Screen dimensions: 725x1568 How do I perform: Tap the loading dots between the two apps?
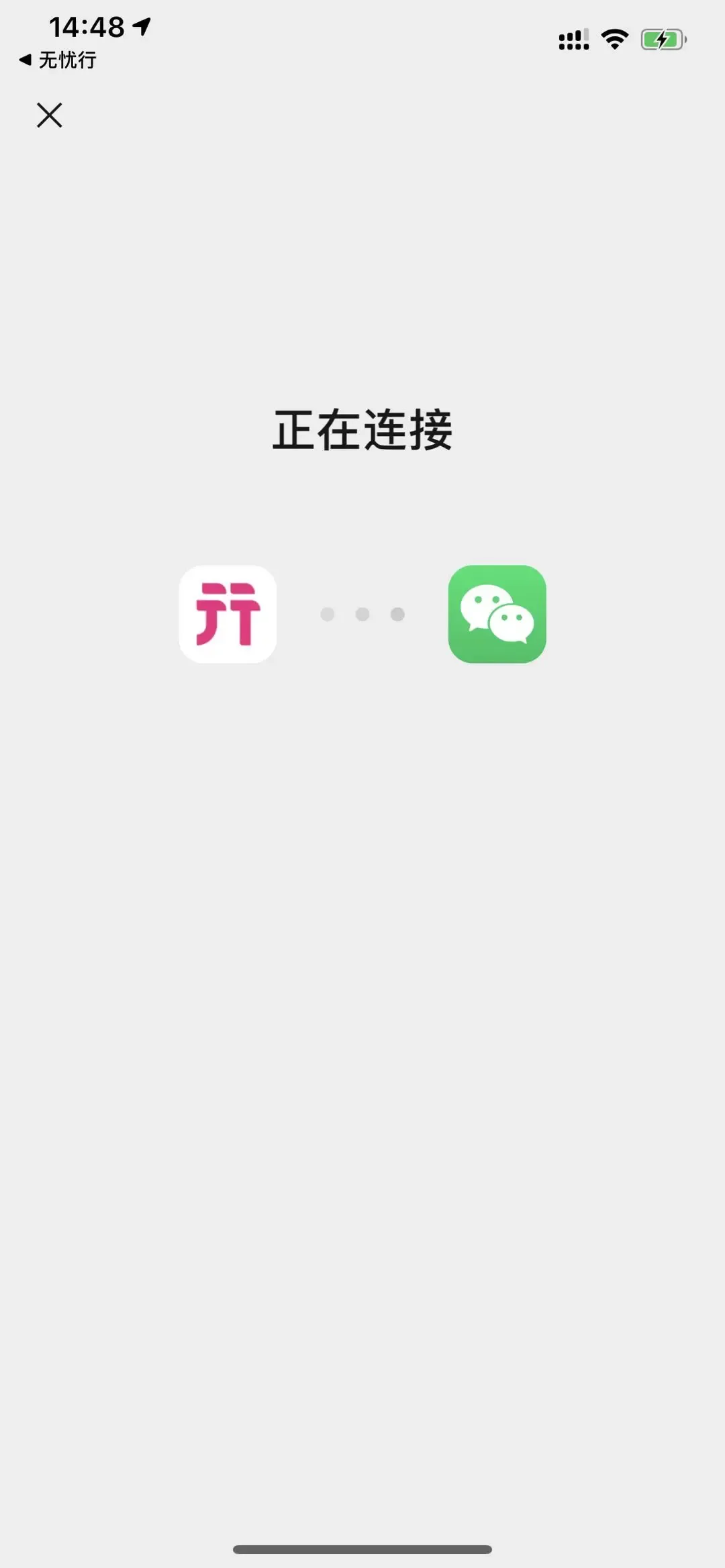pos(362,615)
